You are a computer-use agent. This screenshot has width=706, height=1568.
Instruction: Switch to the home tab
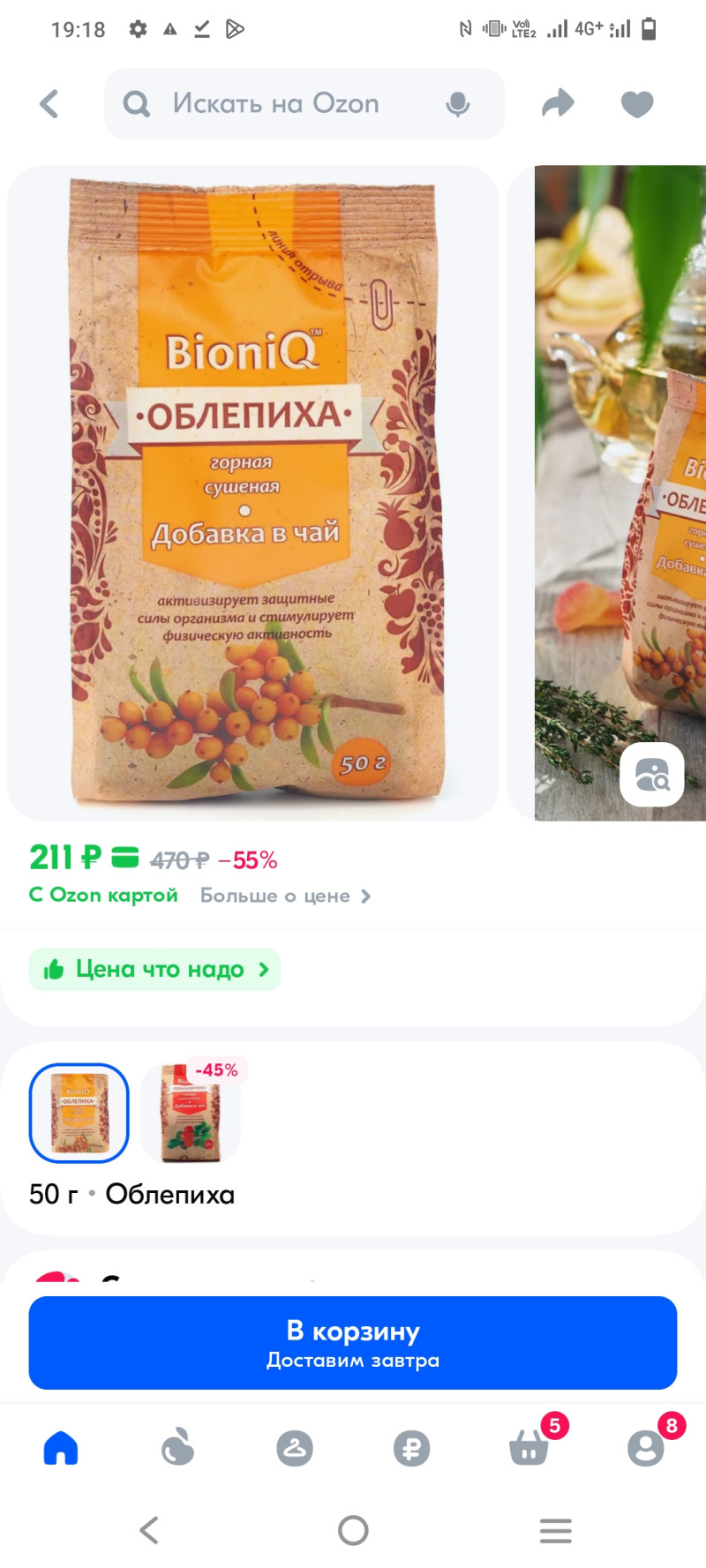coord(61,1448)
